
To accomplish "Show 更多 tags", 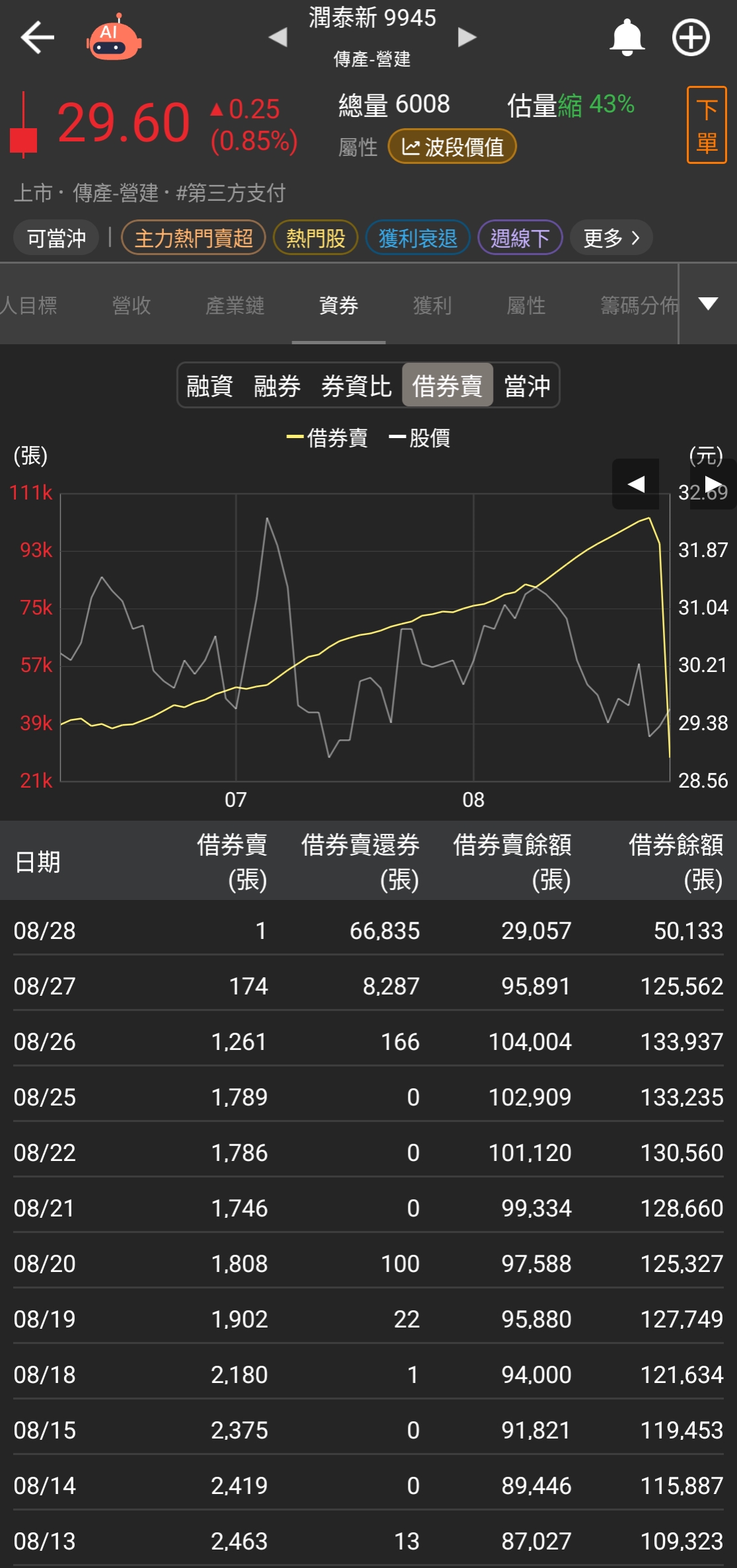I will pos(611,238).
